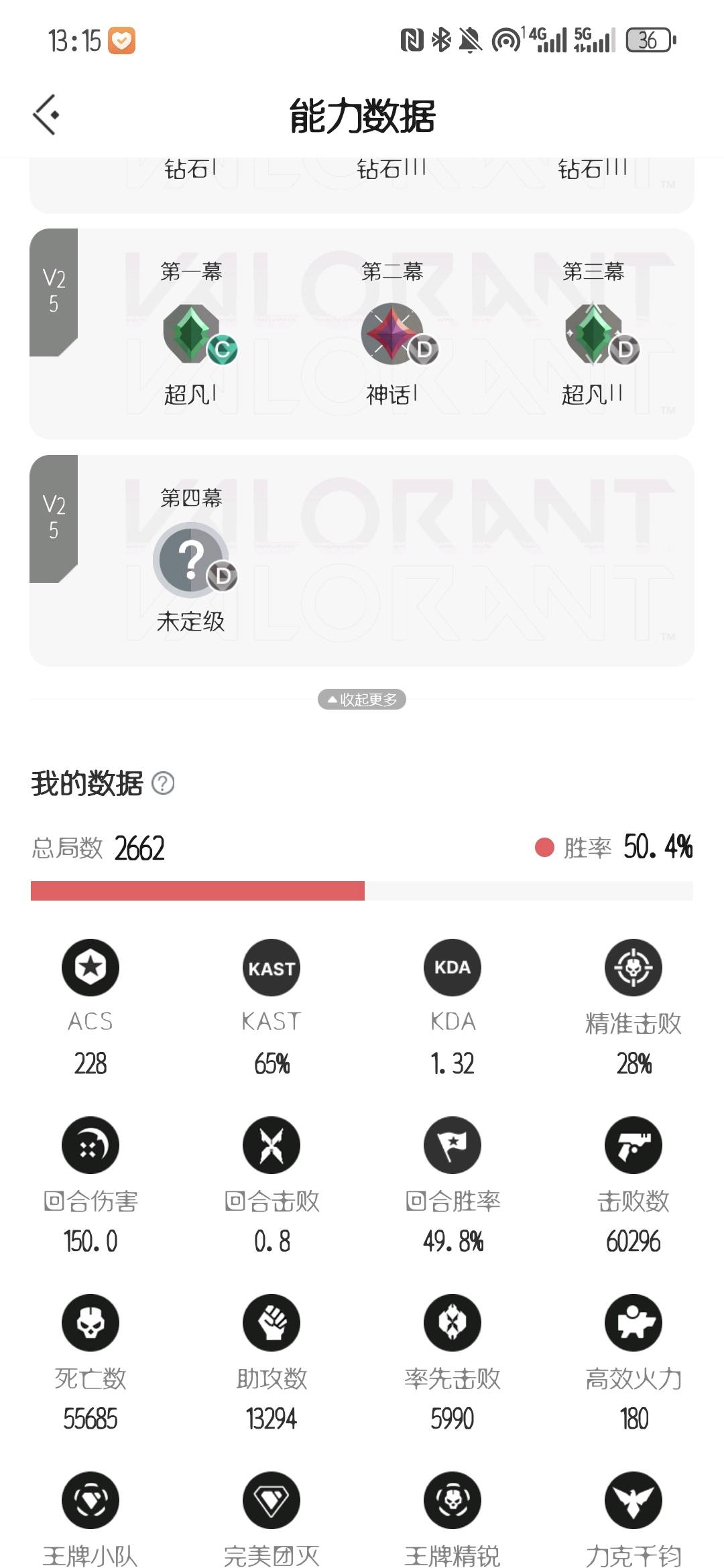Open the help icon beside 我的数据
724x1568 pixels.
[x=163, y=783]
